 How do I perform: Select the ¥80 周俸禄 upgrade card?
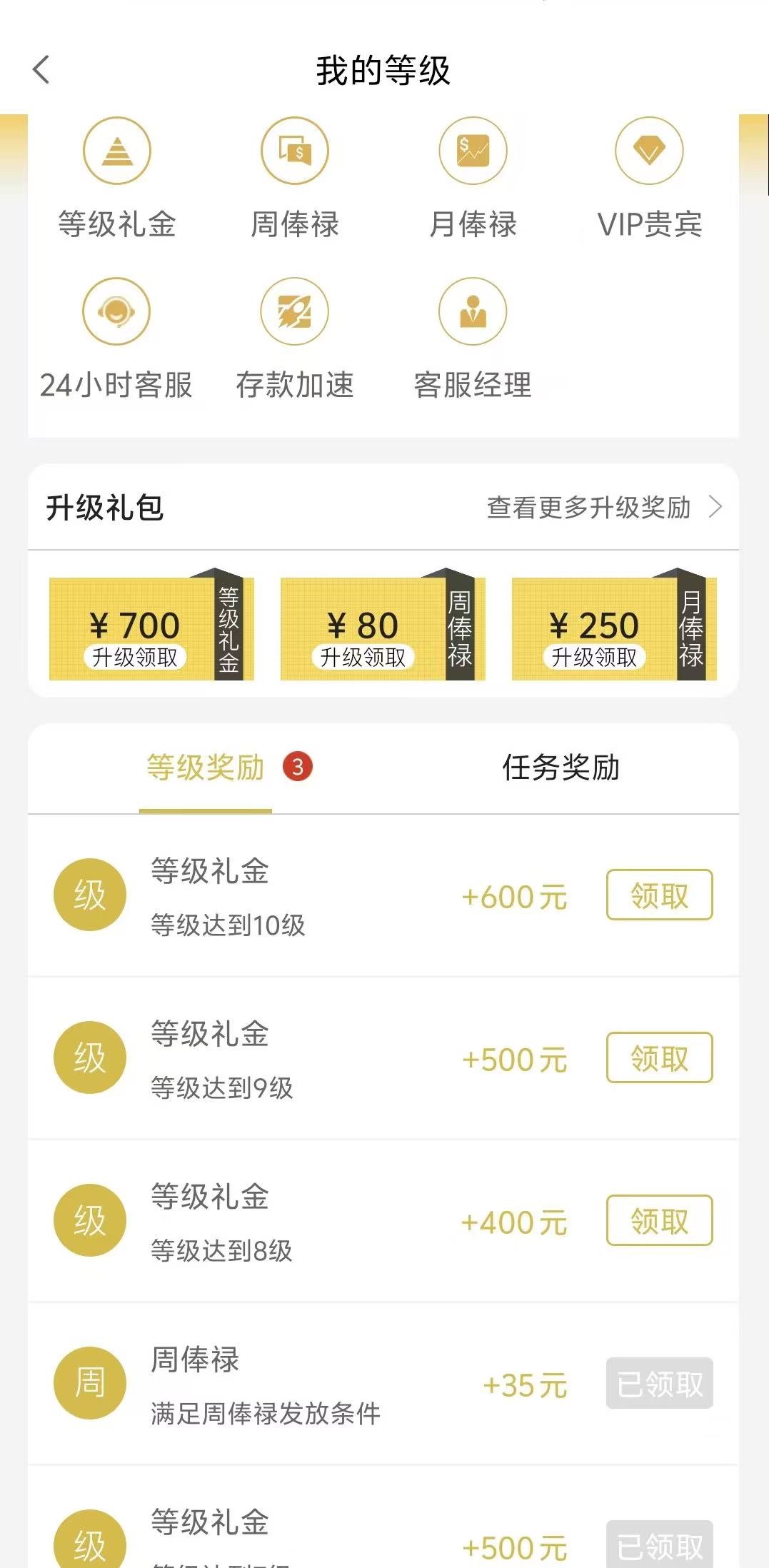[383, 628]
